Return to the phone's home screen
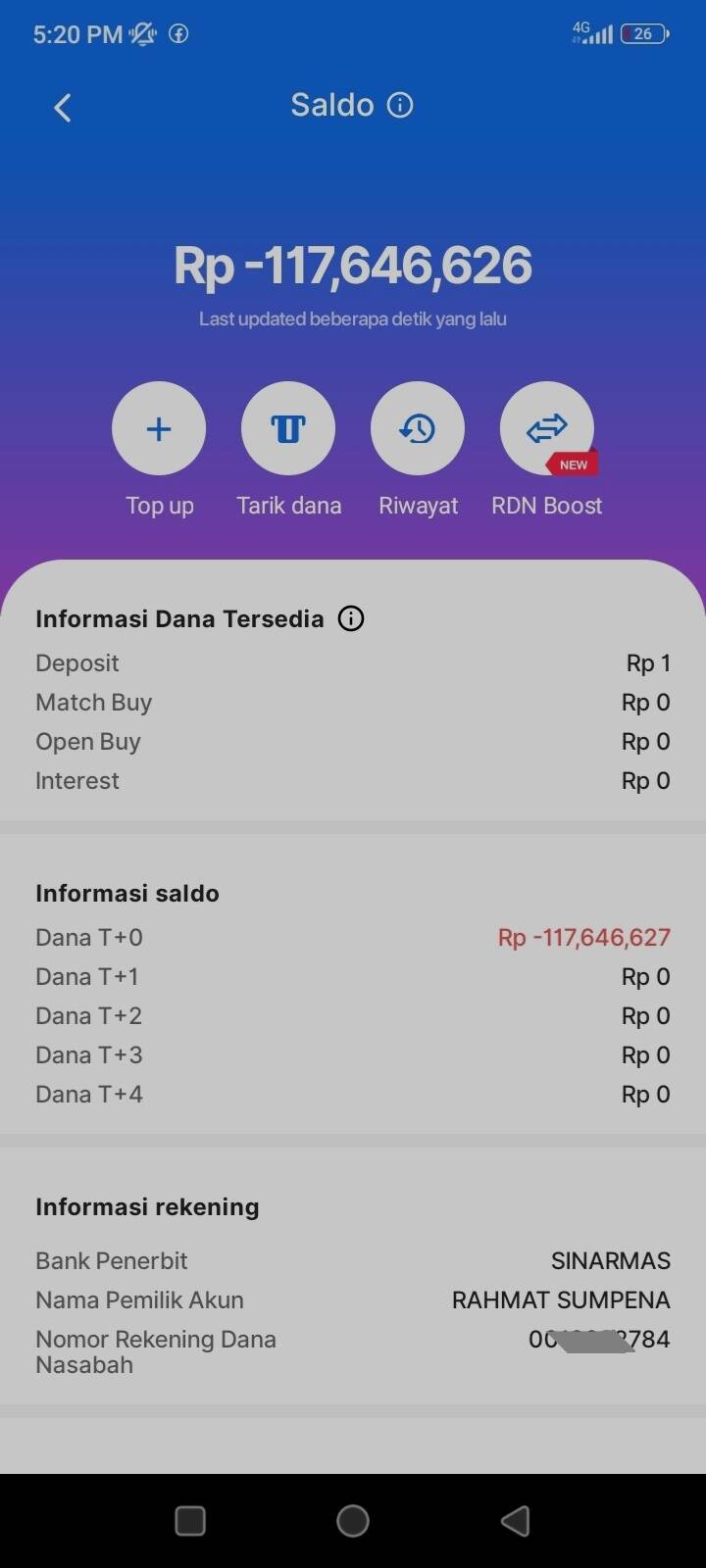The width and height of the screenshot is (706, 1568). click(x=353, y=1520)
